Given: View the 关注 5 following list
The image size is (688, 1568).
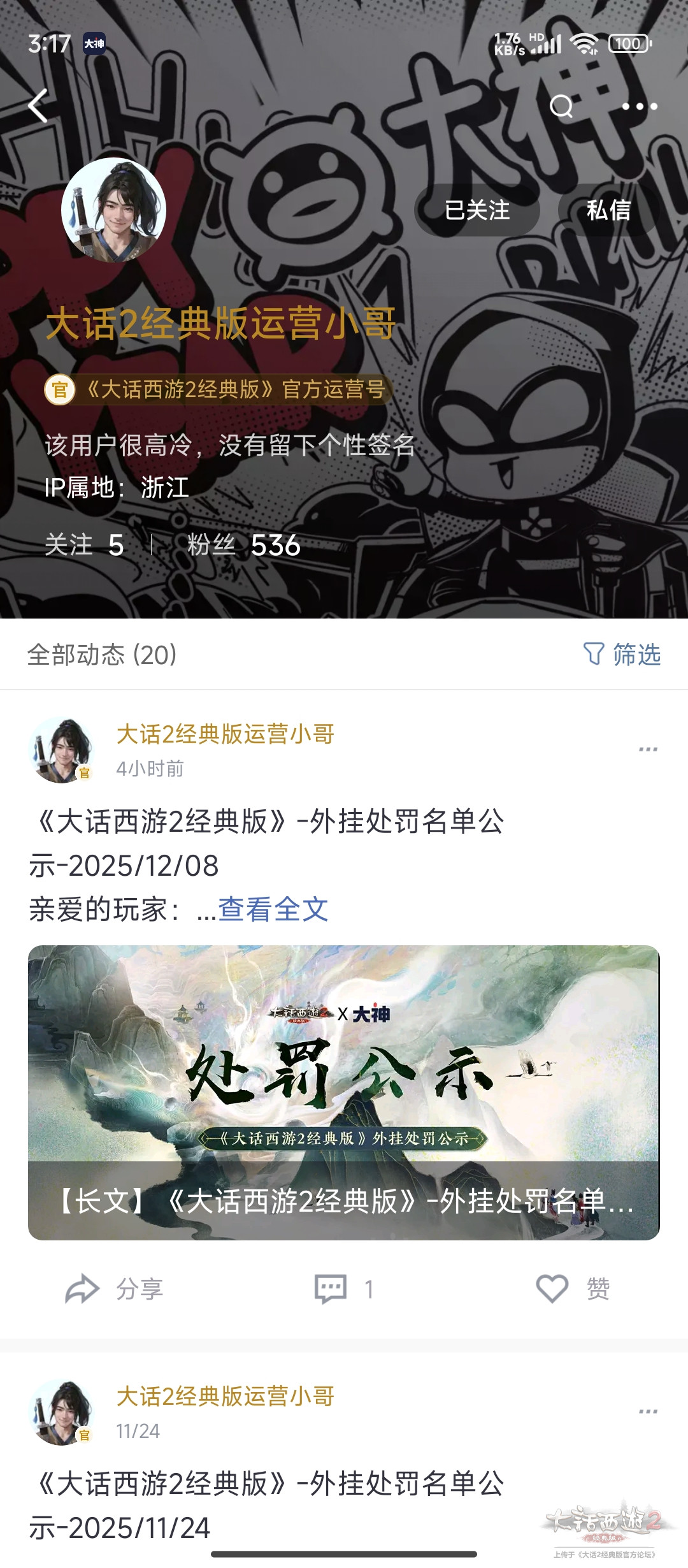Looking at the screenshot, I should [84, 546].
